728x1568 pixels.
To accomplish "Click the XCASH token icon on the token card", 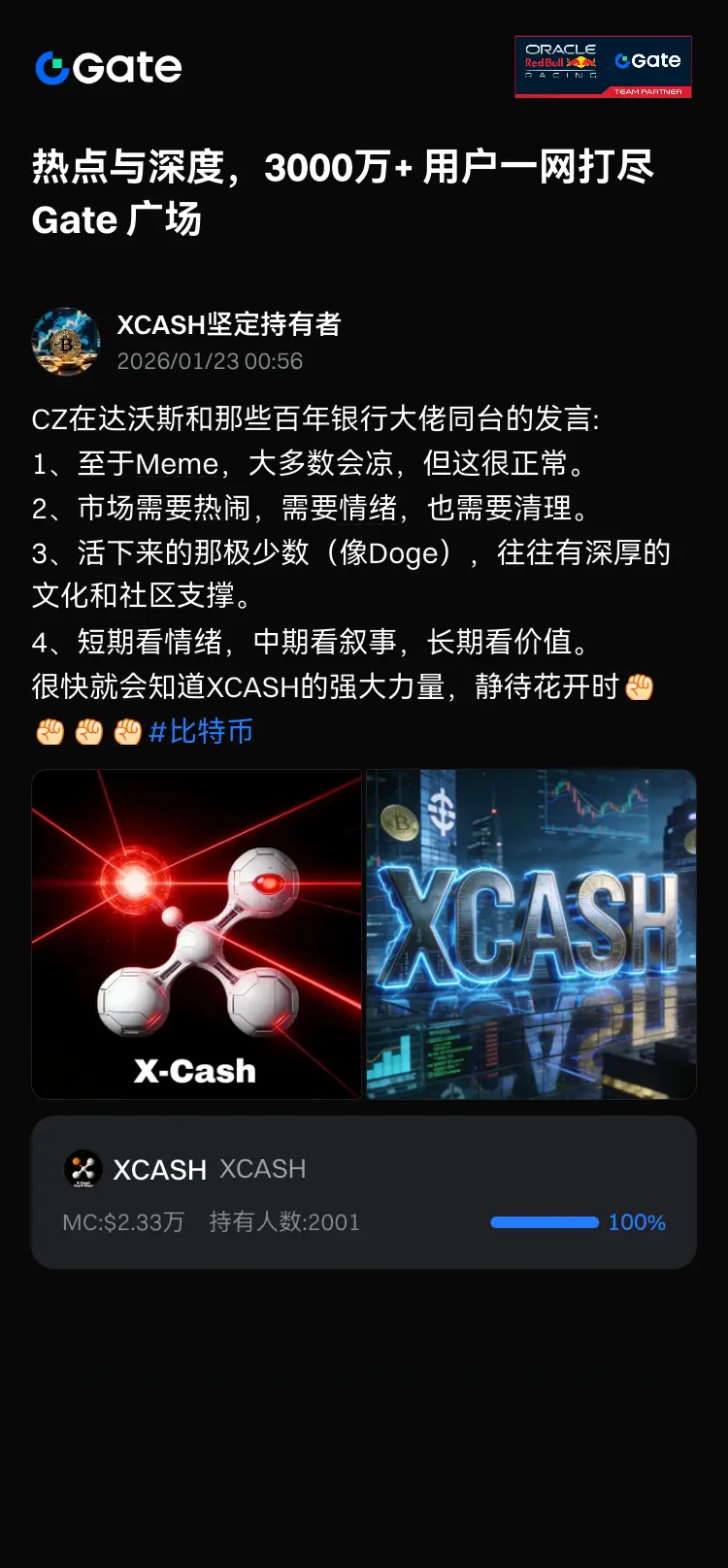I will [x=82, y=1169].
